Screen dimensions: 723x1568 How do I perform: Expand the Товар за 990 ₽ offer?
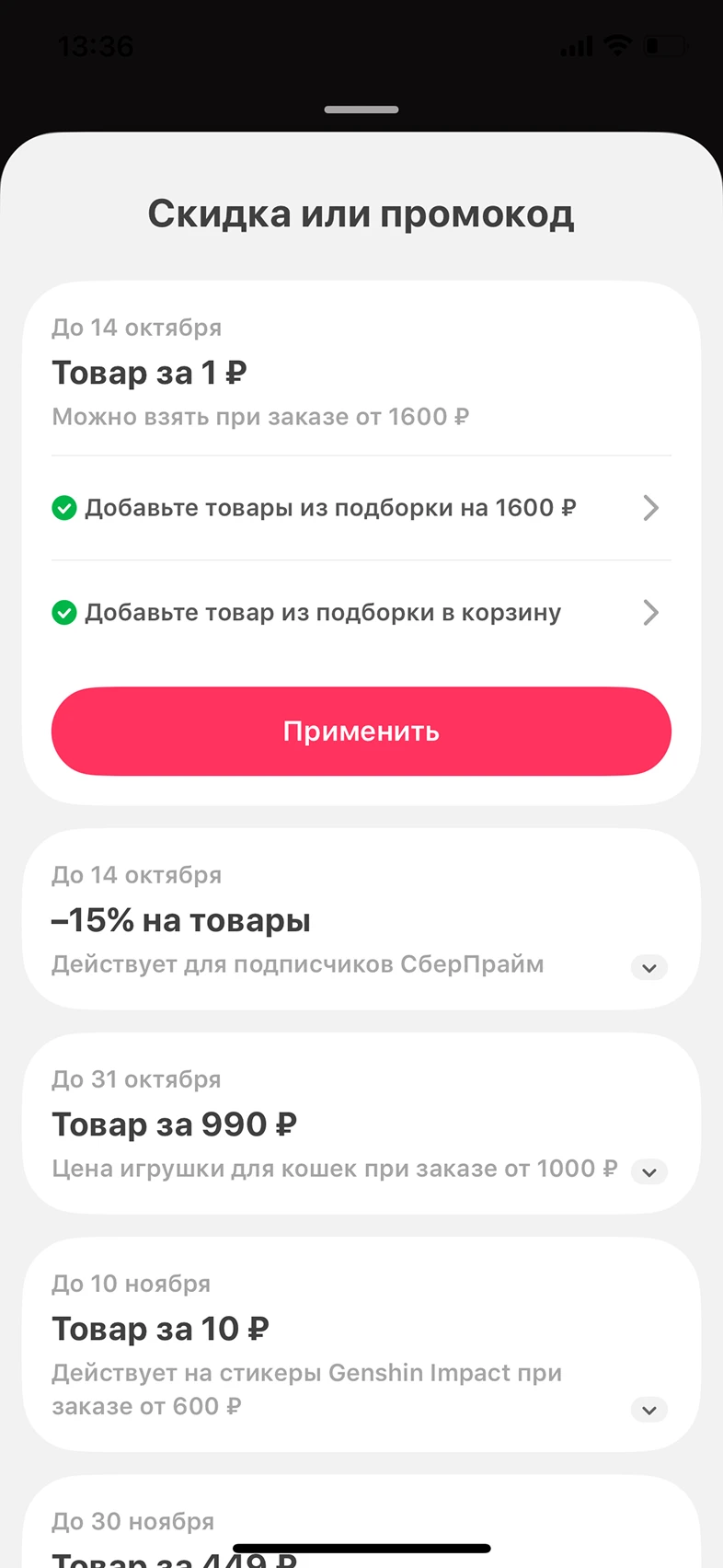coord(648,1171)
